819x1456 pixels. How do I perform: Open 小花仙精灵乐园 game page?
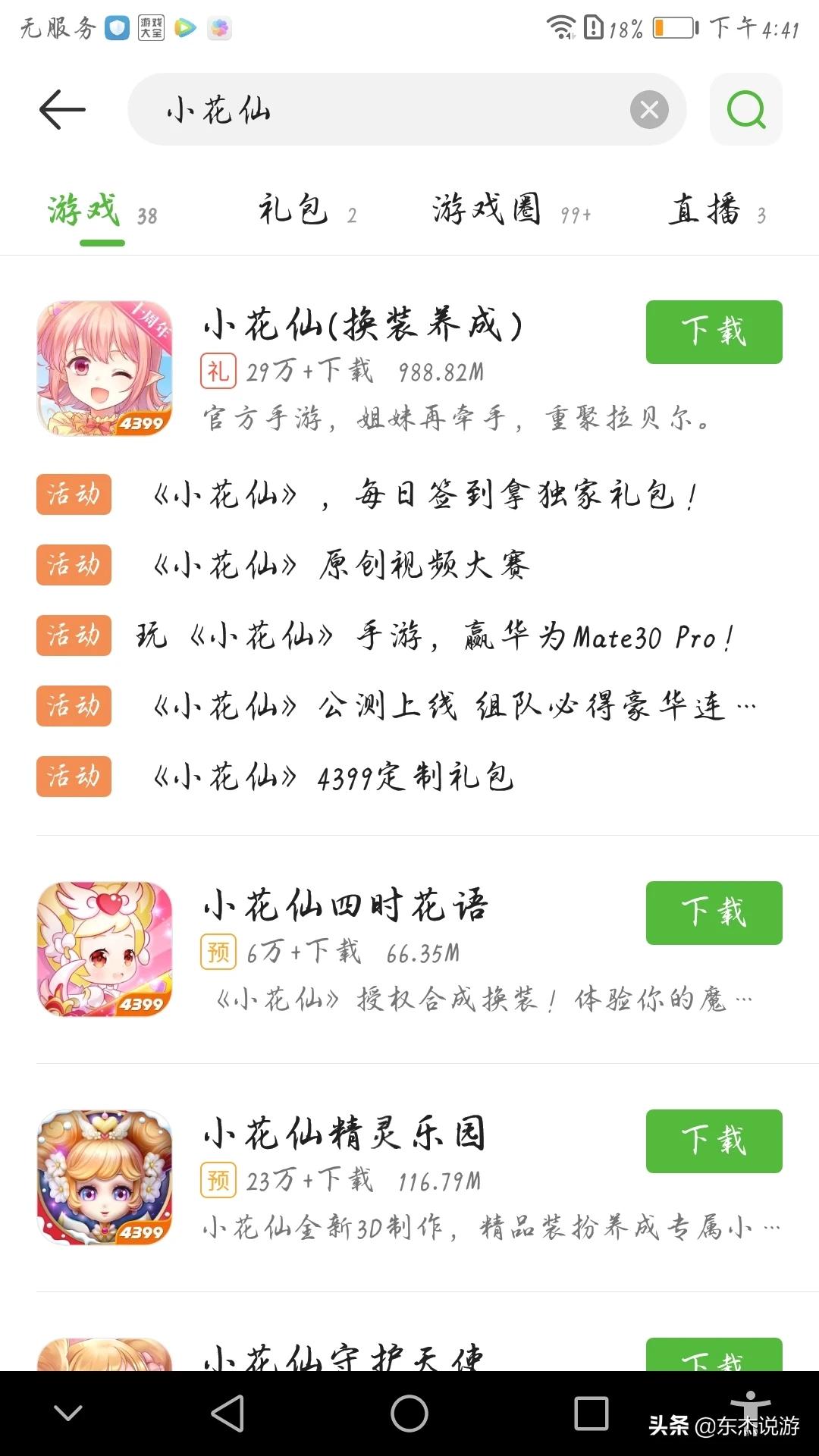[345, 1134]
